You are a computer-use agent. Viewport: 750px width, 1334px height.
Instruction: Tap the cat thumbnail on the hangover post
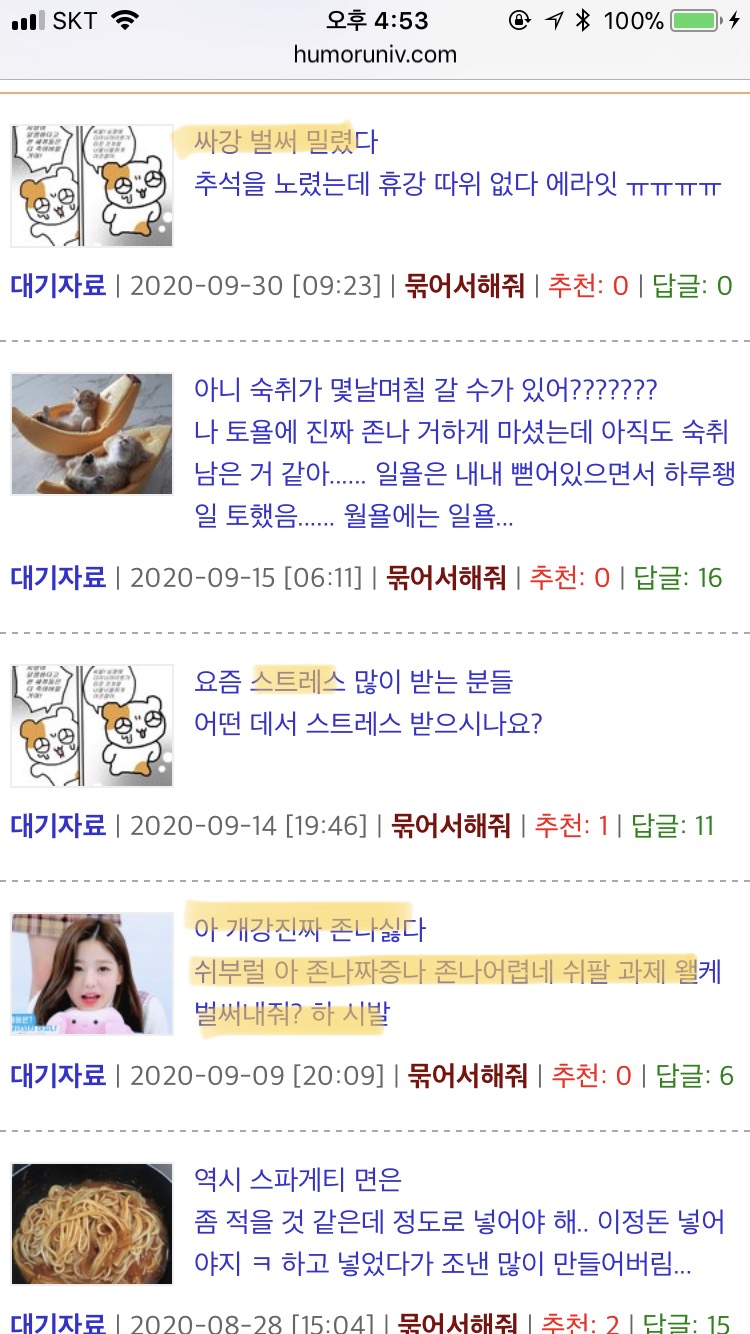coord(92,434)
